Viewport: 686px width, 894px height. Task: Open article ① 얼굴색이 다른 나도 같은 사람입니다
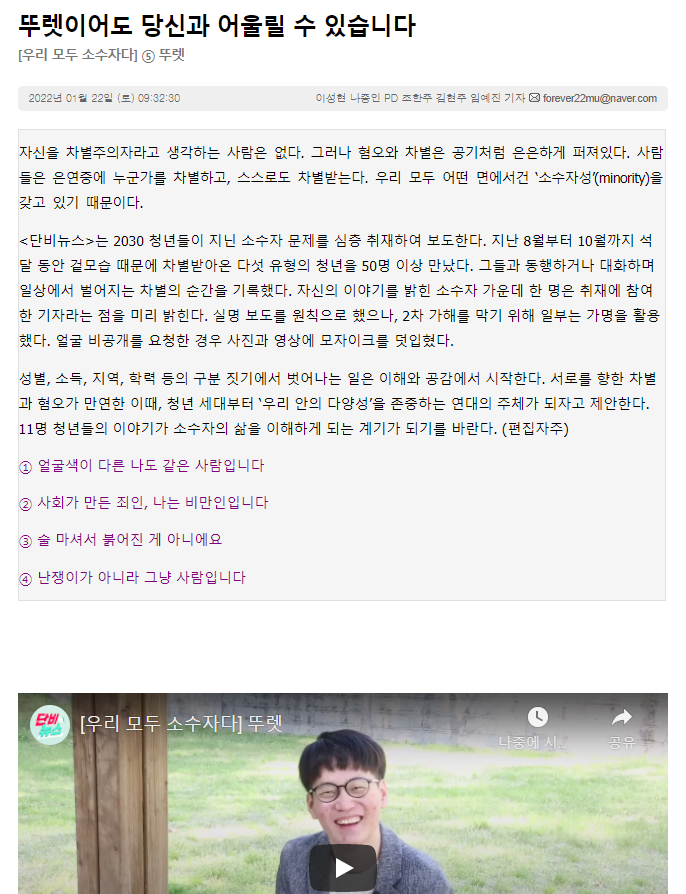point(141,465)
